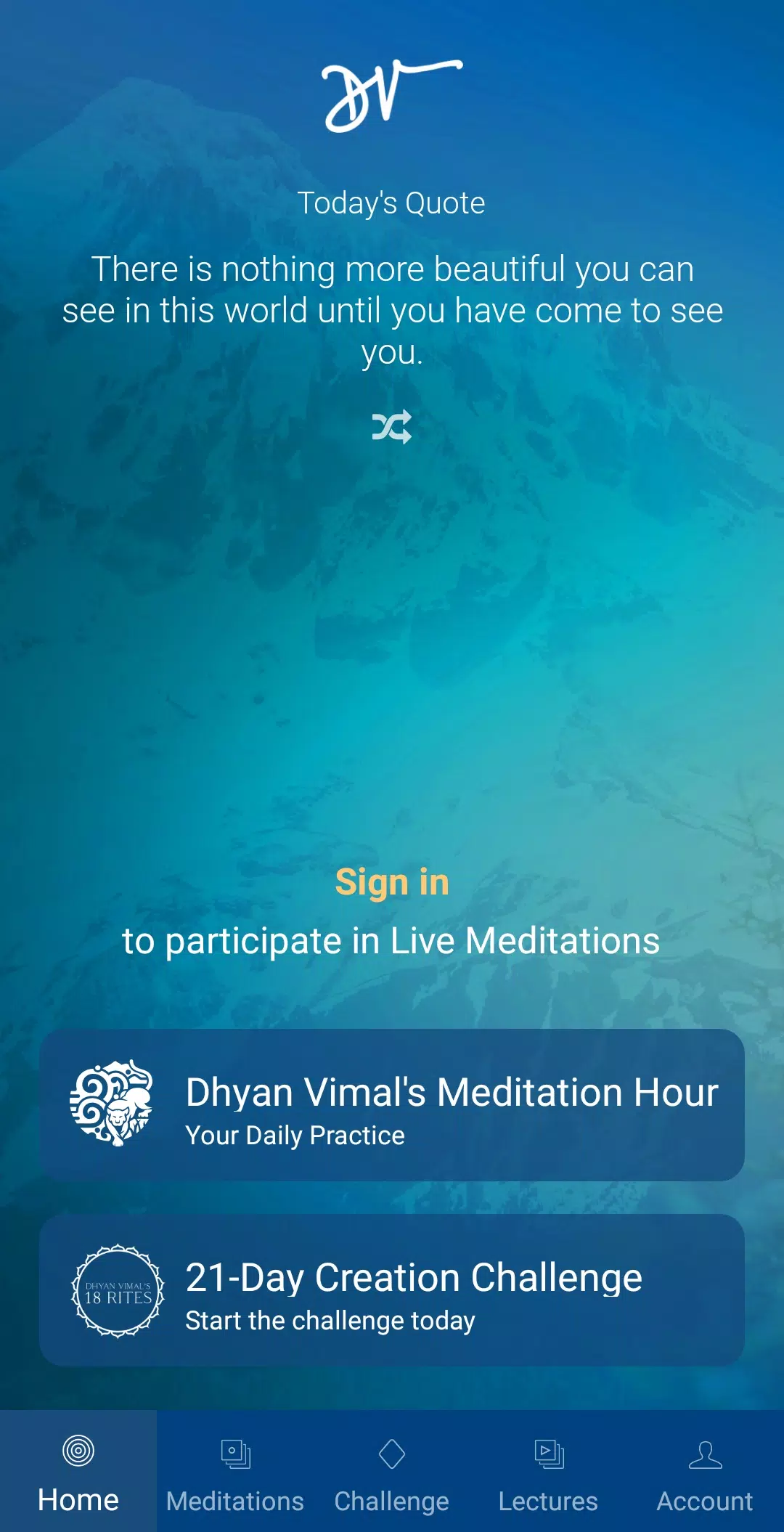The image size is (784, 1532).
Task: Switch to the Meditations tab
Action: pyautogui.click(x=235, y=1471)
